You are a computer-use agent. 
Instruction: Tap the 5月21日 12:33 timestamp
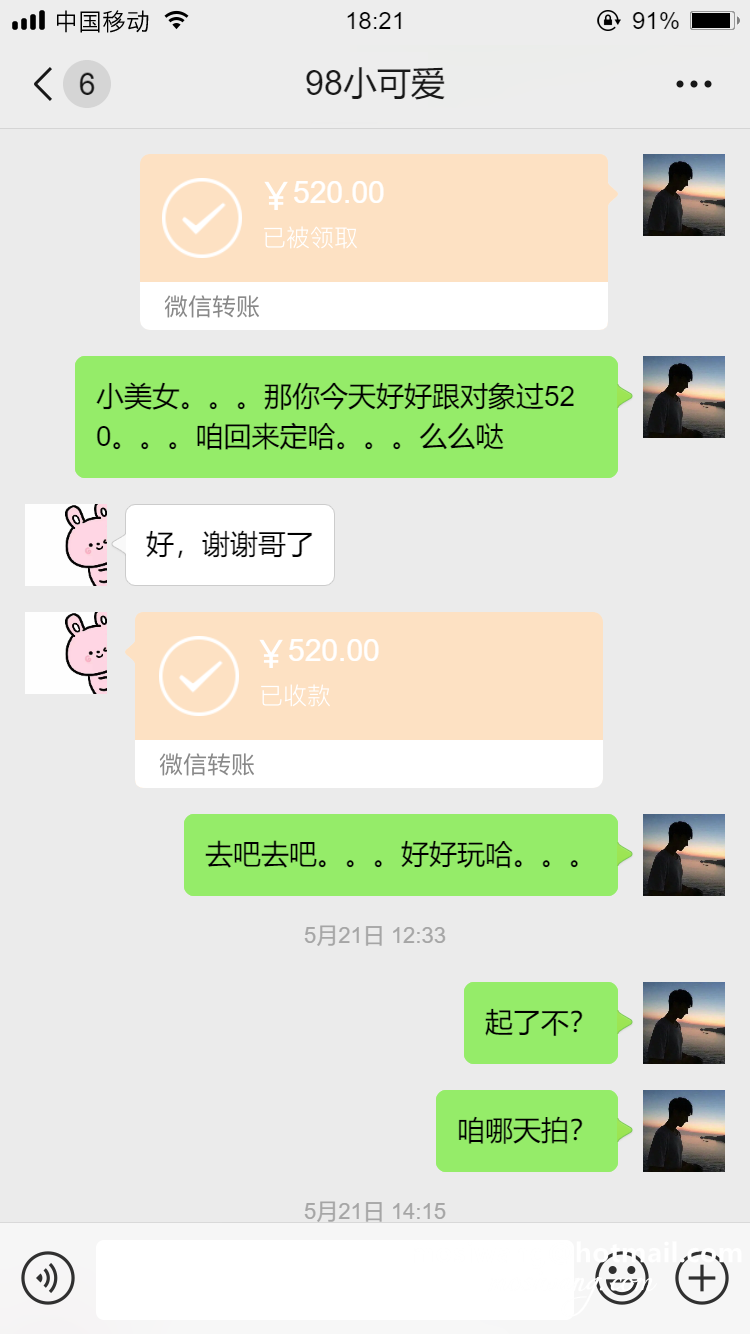click(375, 934)
